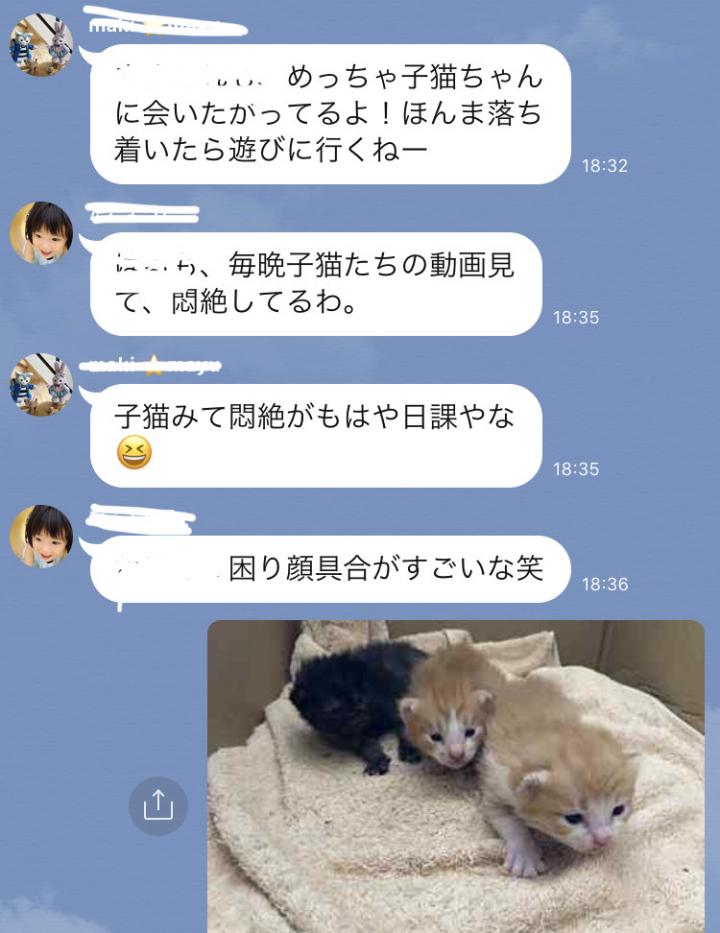Screen dimensions: 720x933
Task: Tap plush toy avatar beside 日課やな message
Action: coord(42,385)
